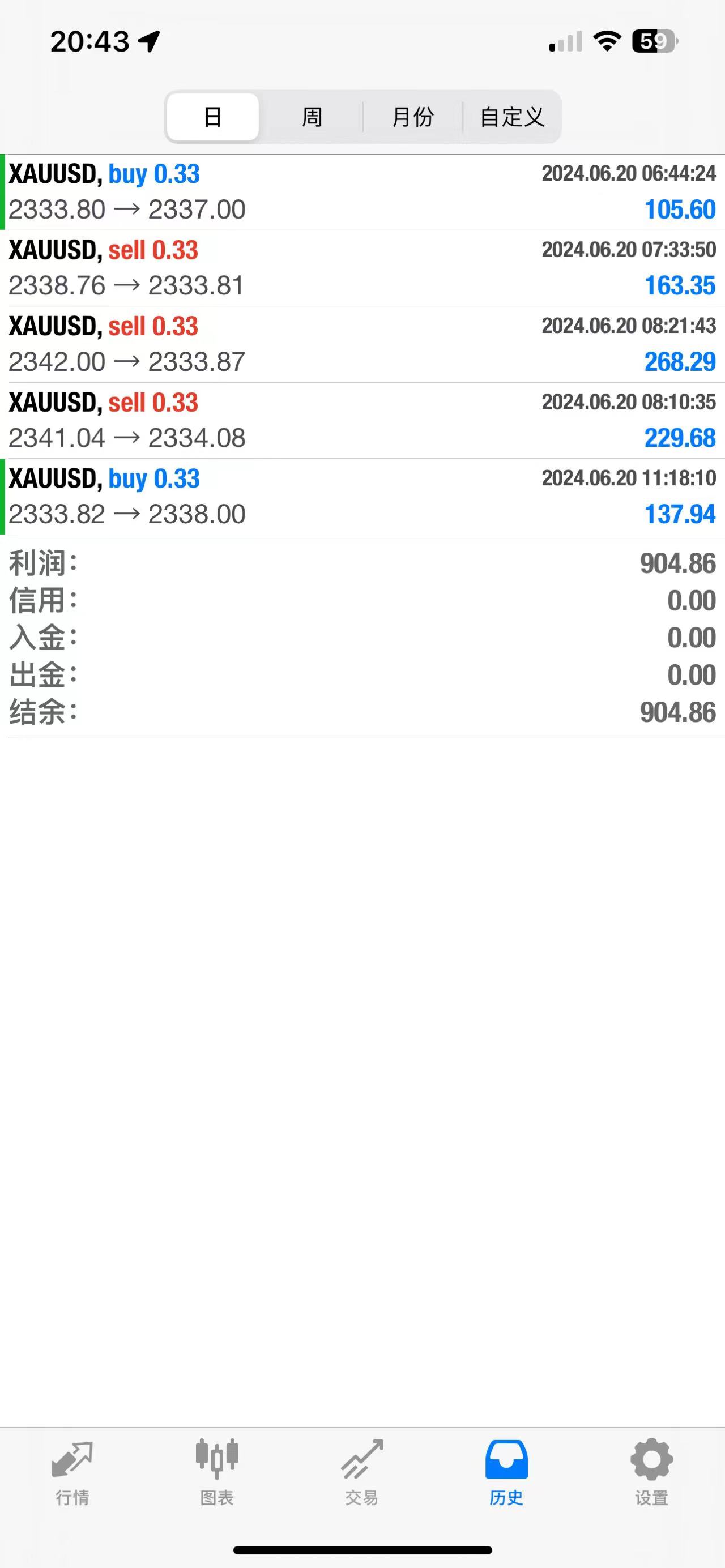
Task: Open the XAUUSD sell trade with profit 163.35
Action: pyautogui.click(x=362, y=268)
